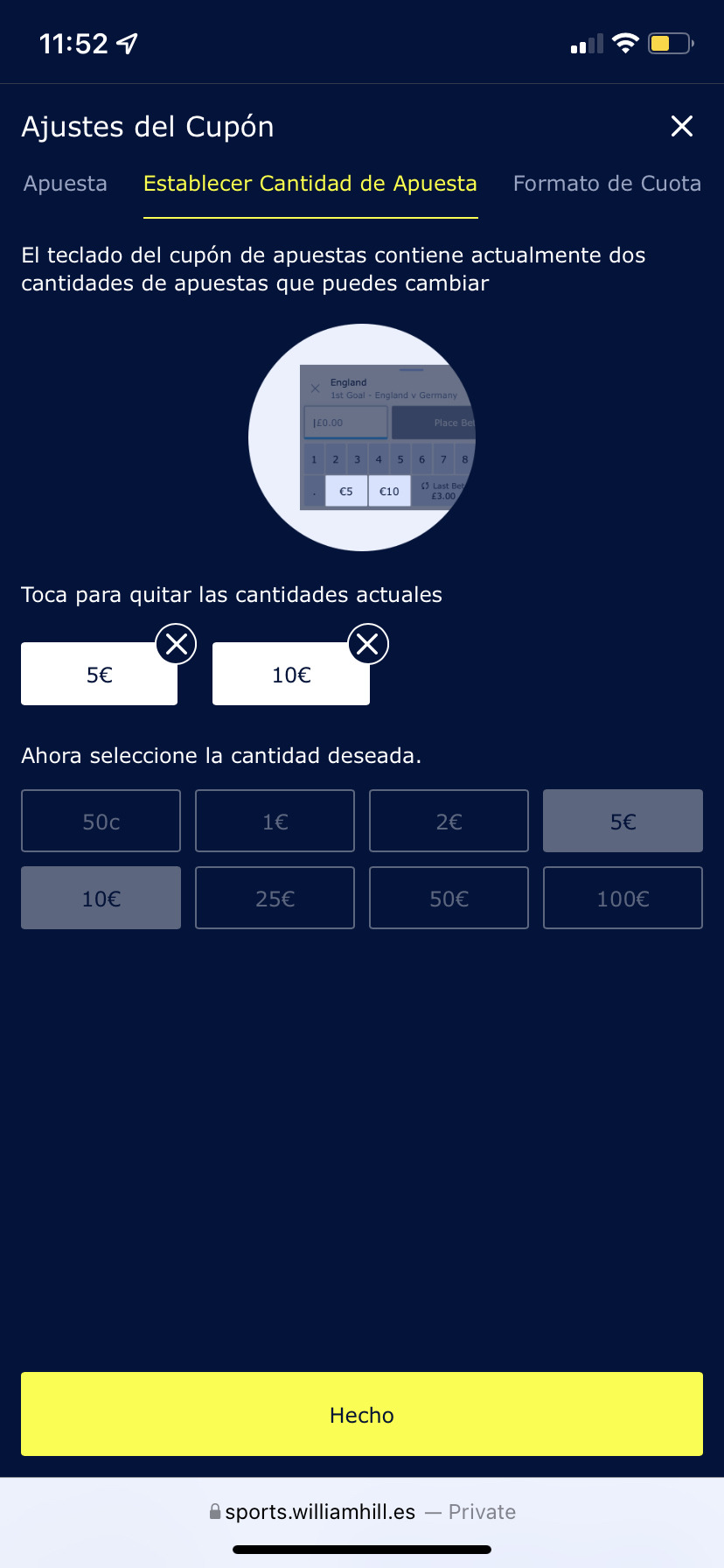Pick the 2€ amount option
This screenshot has height=1568, width=724.
point(449,821)
